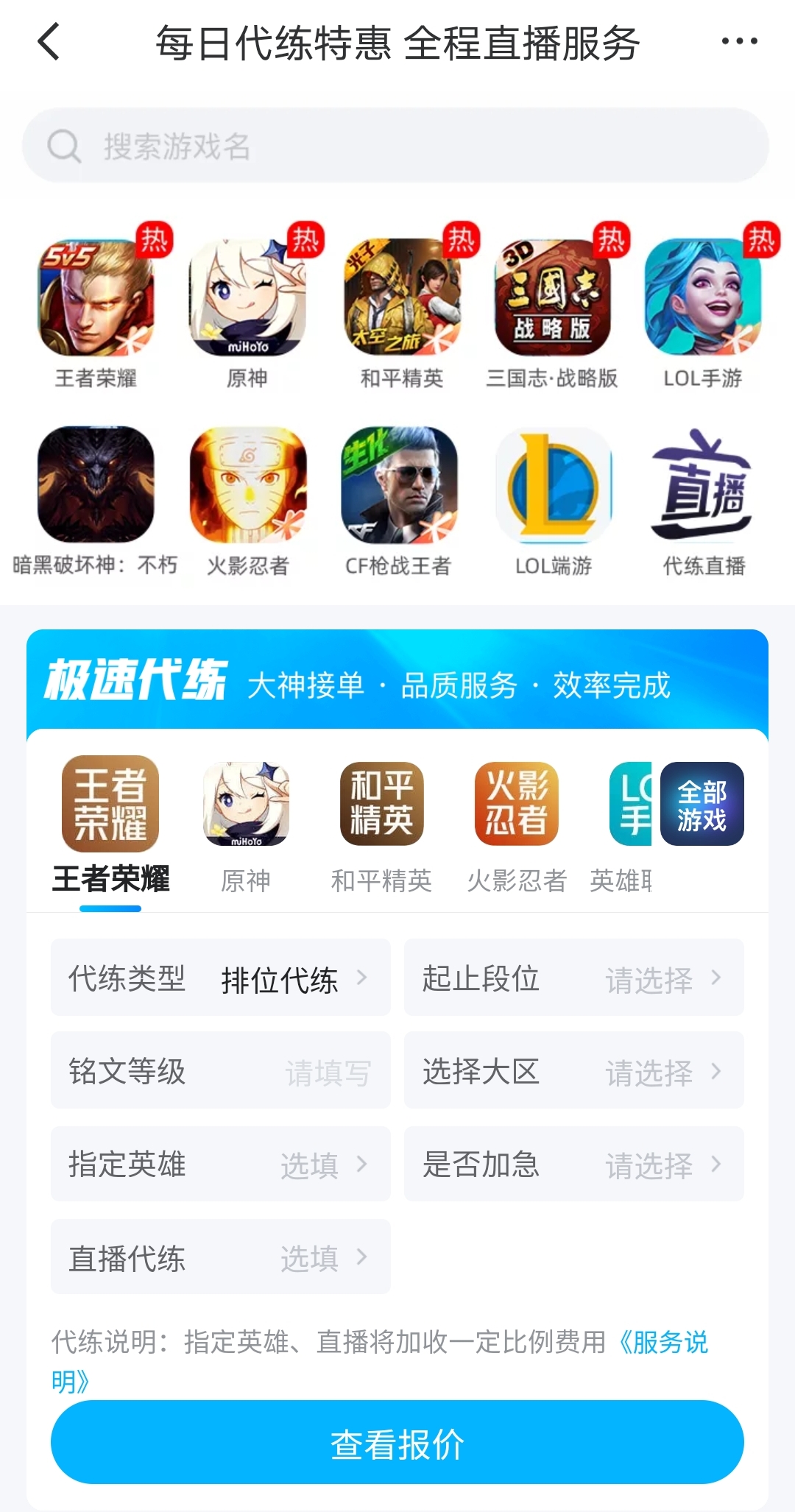Choose the 起止段位 rank range
Viewport: 795px width, 1512px height.
pos(573,978)
